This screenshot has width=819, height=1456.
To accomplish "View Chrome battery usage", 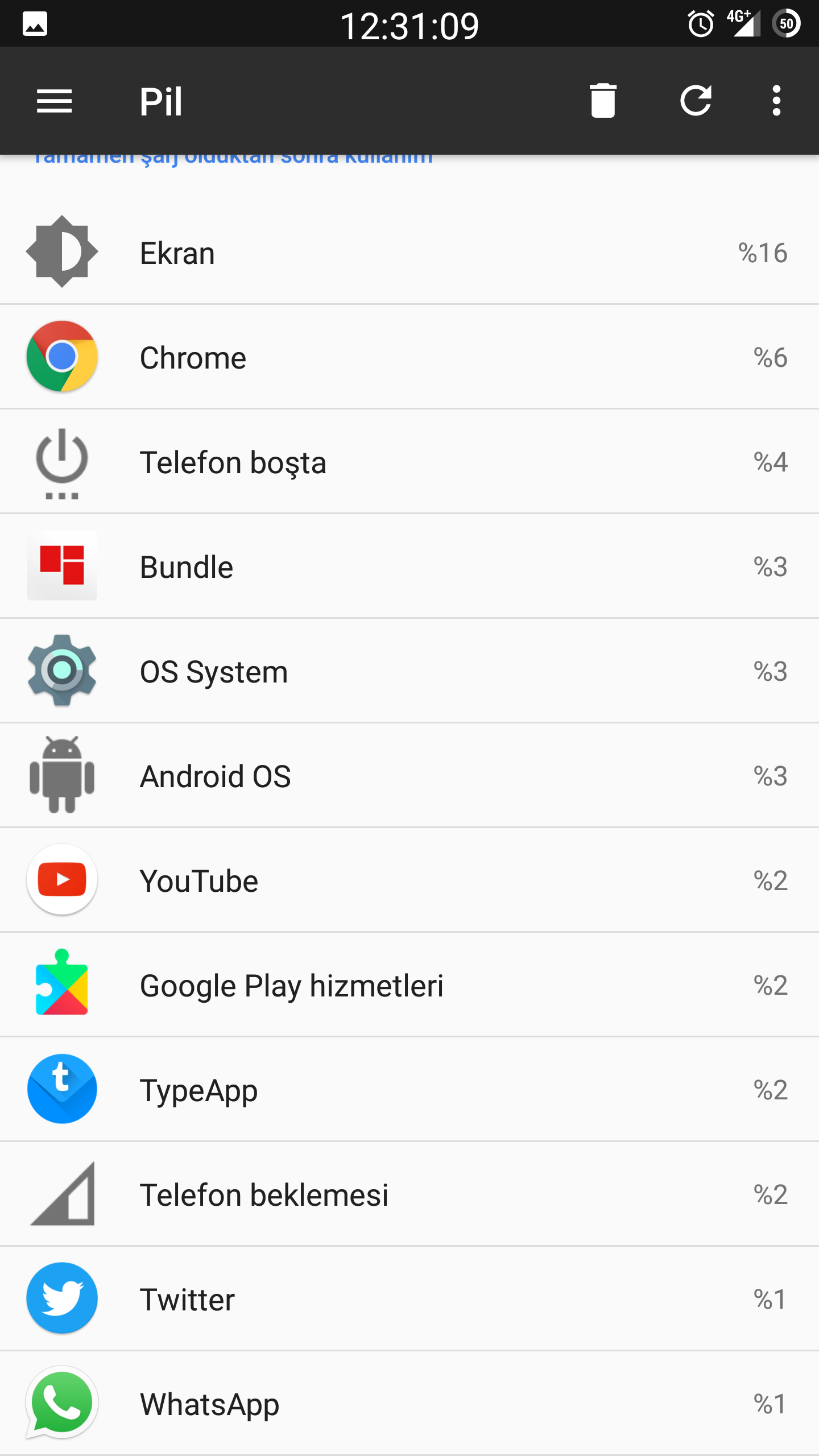I will point(409,357).
